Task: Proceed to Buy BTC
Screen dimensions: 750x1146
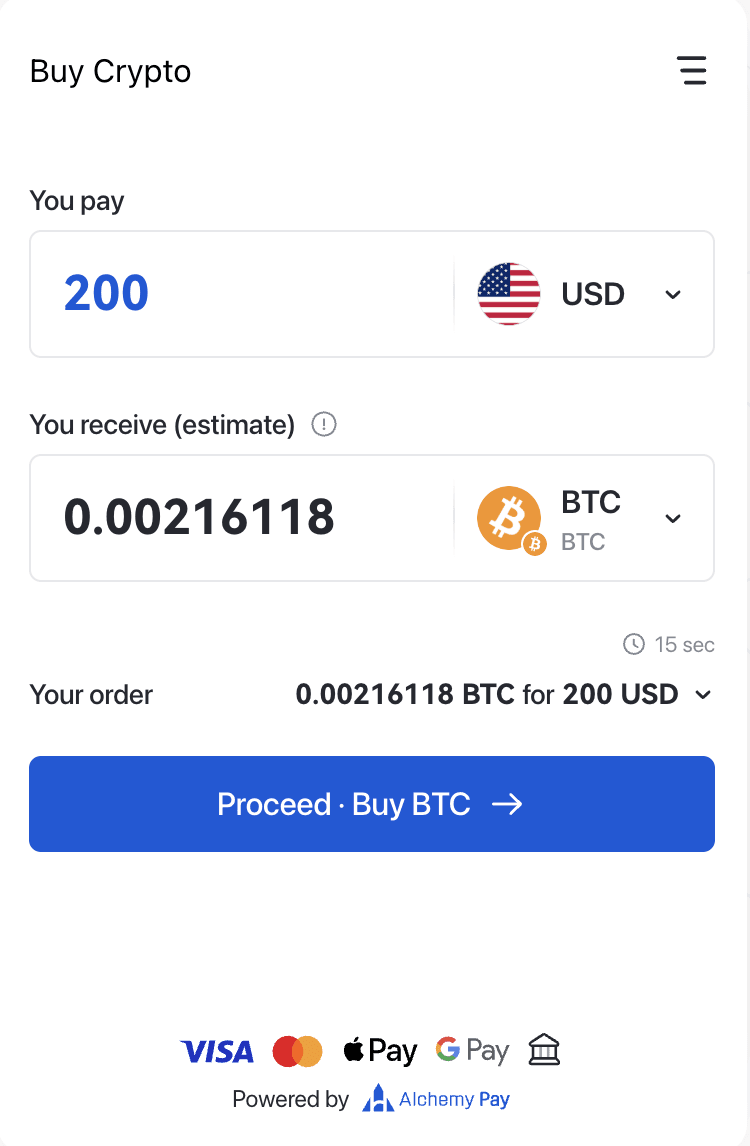Action: pyautogui.click(x=372, y=804)
